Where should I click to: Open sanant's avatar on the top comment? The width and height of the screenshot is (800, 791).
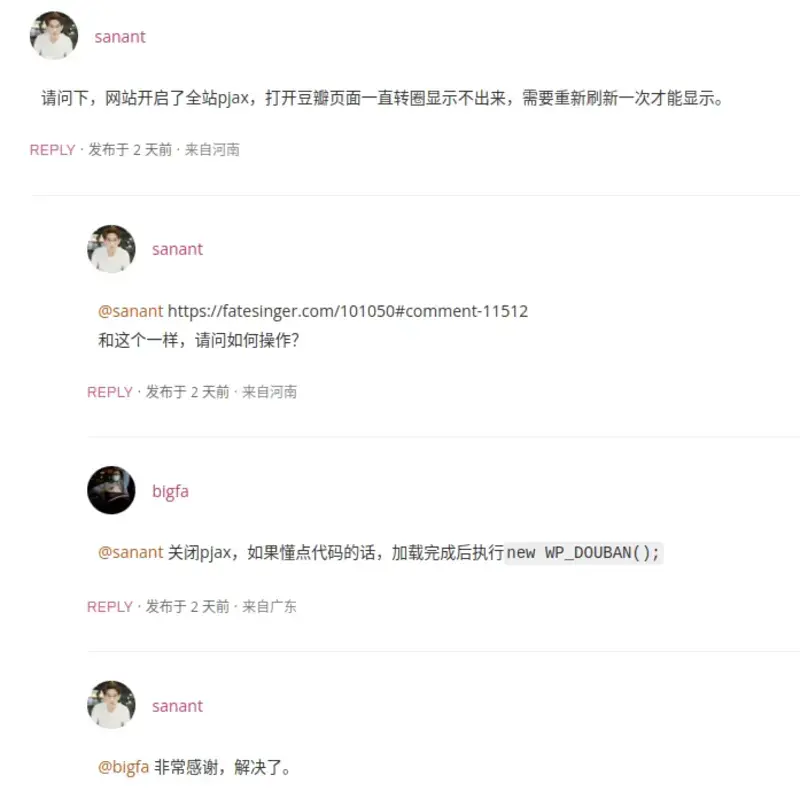click(x=54, y=36)
